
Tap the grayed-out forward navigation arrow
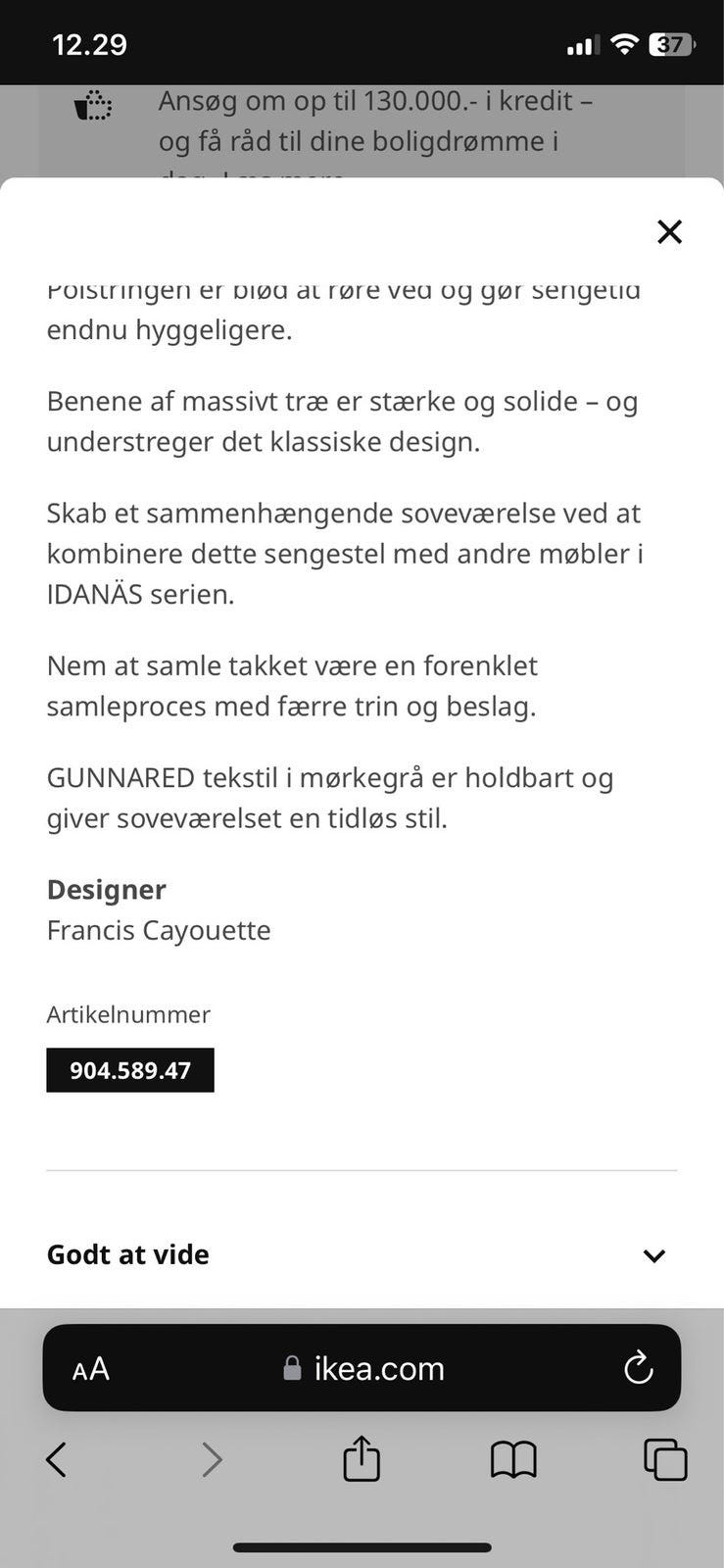[213, 1459]
